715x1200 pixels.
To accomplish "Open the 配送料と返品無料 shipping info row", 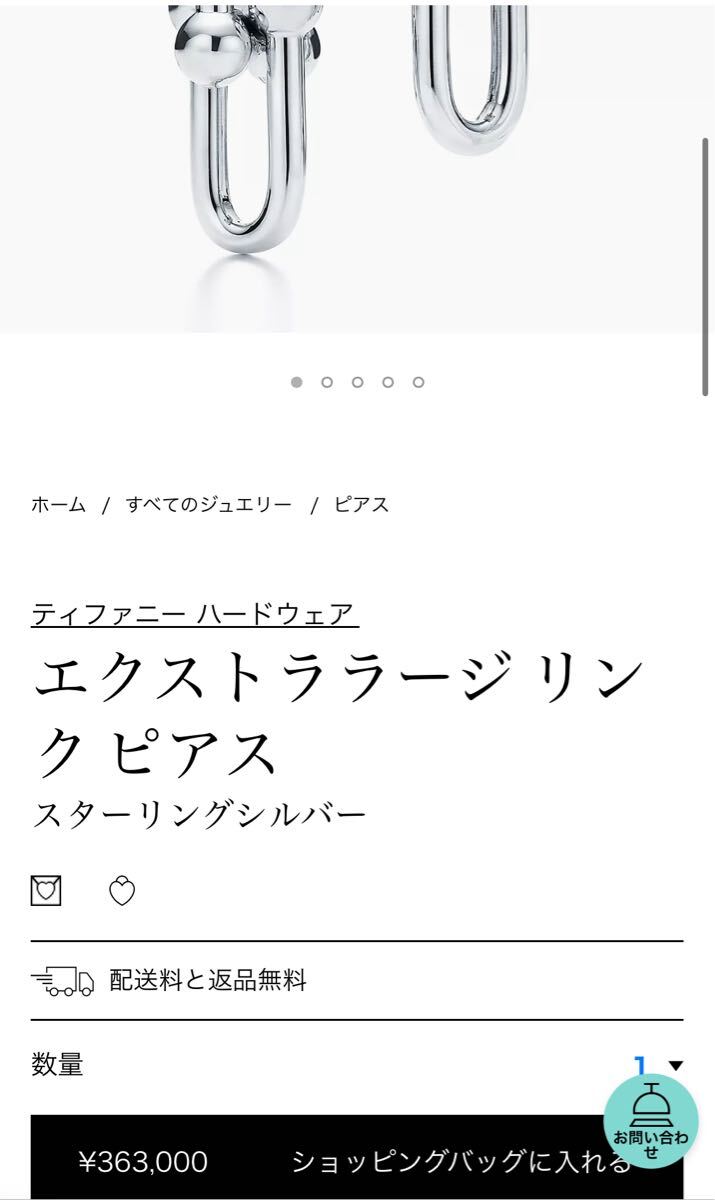I will 208,981.
